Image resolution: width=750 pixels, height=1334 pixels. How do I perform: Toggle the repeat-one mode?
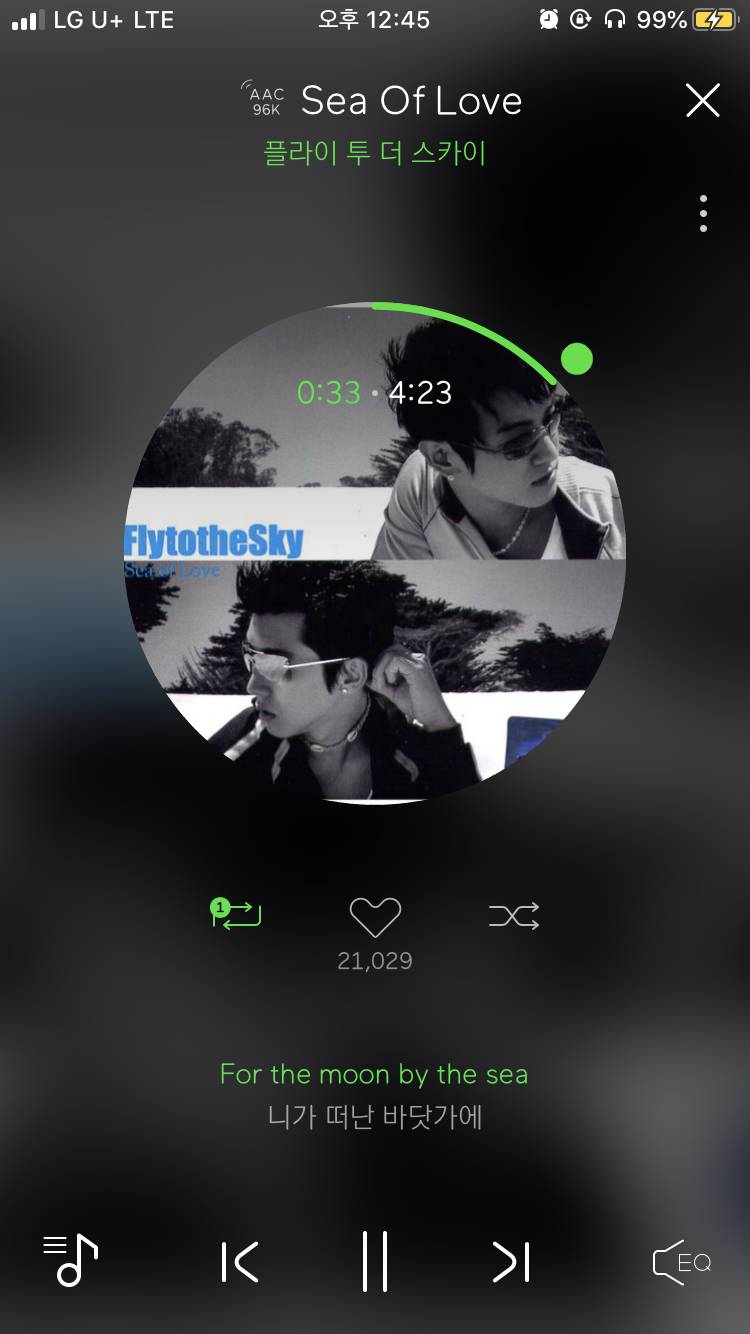[x=236, y=914]
